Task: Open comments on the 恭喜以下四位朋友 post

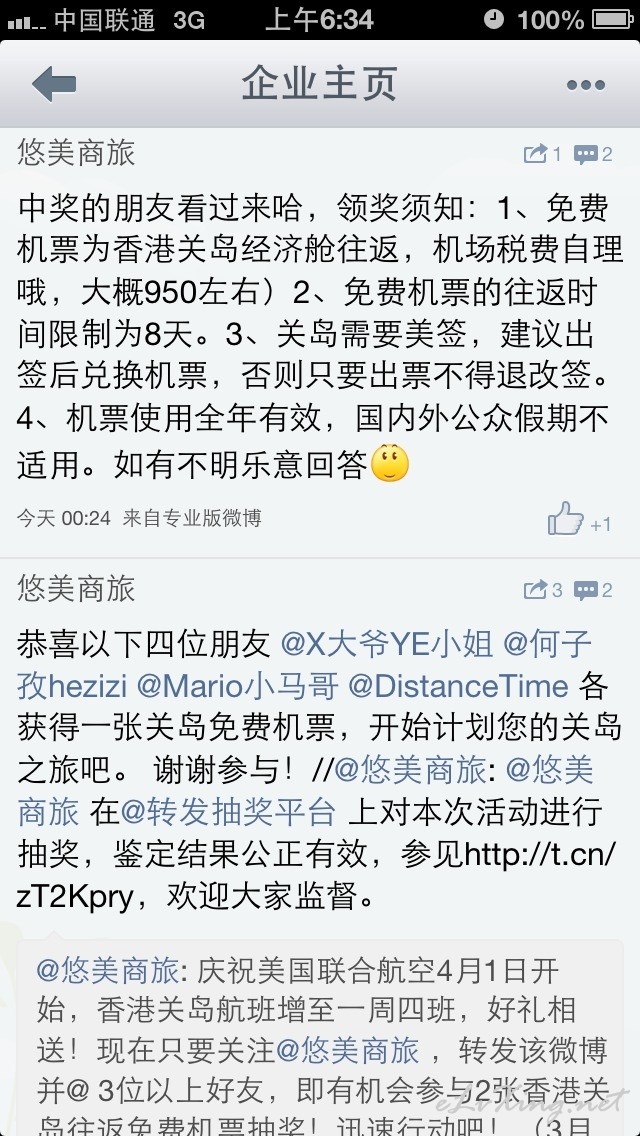Action: coord(593,590)
